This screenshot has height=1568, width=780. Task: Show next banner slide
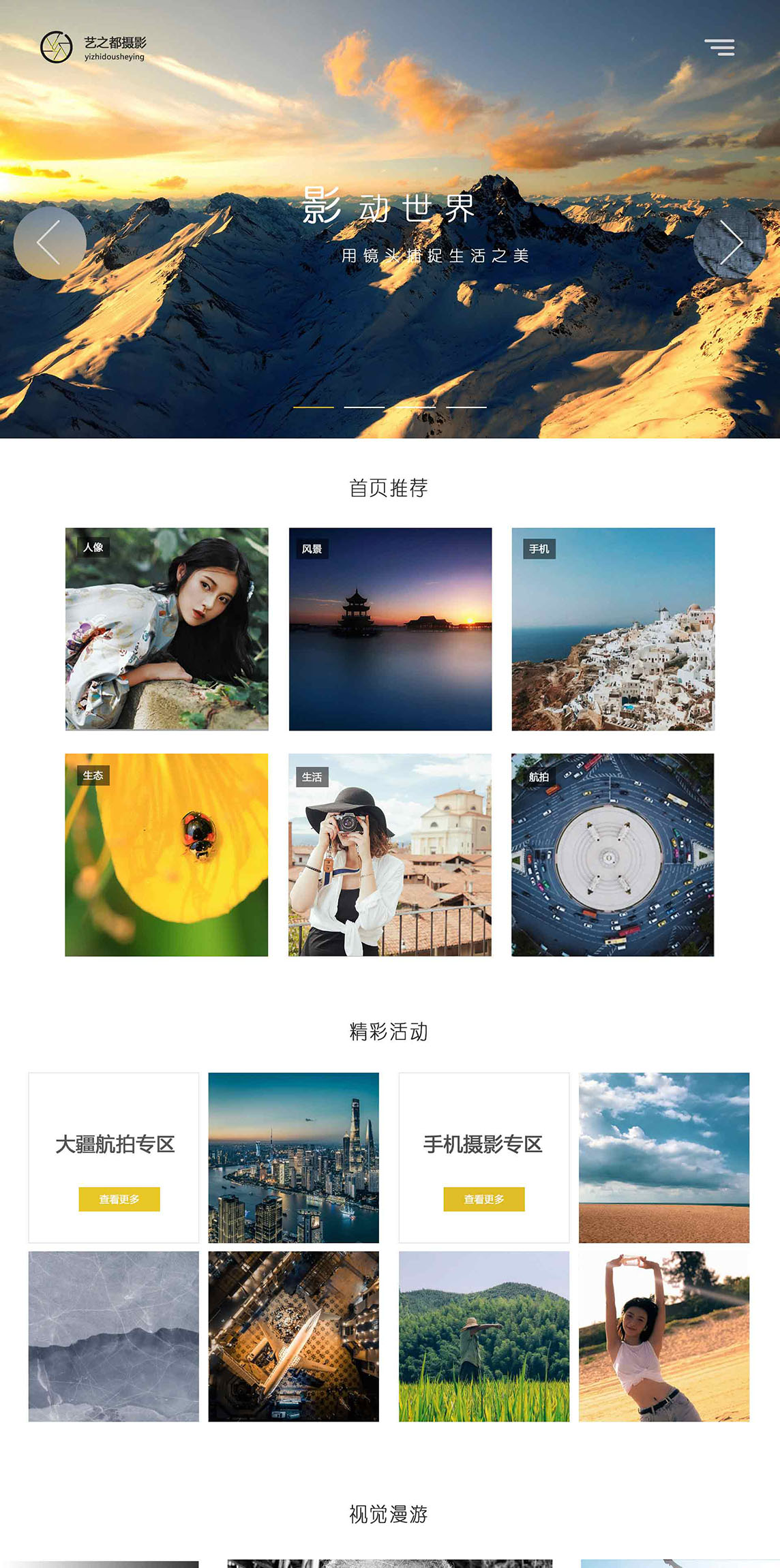[730, 243]
